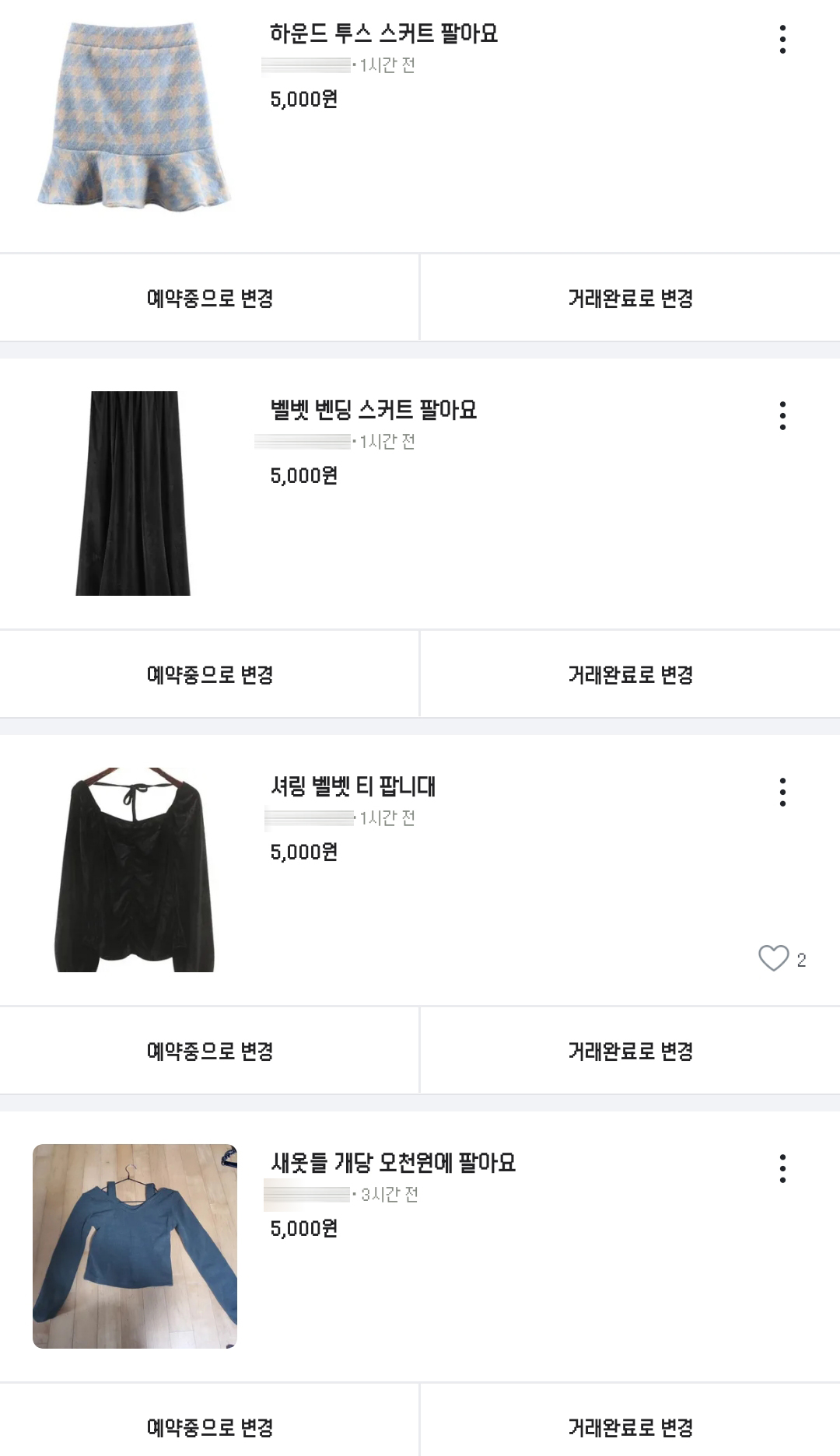
Task: Change 하운드 투스 스커트 to 예약중
Action: [x=209, y=298]
